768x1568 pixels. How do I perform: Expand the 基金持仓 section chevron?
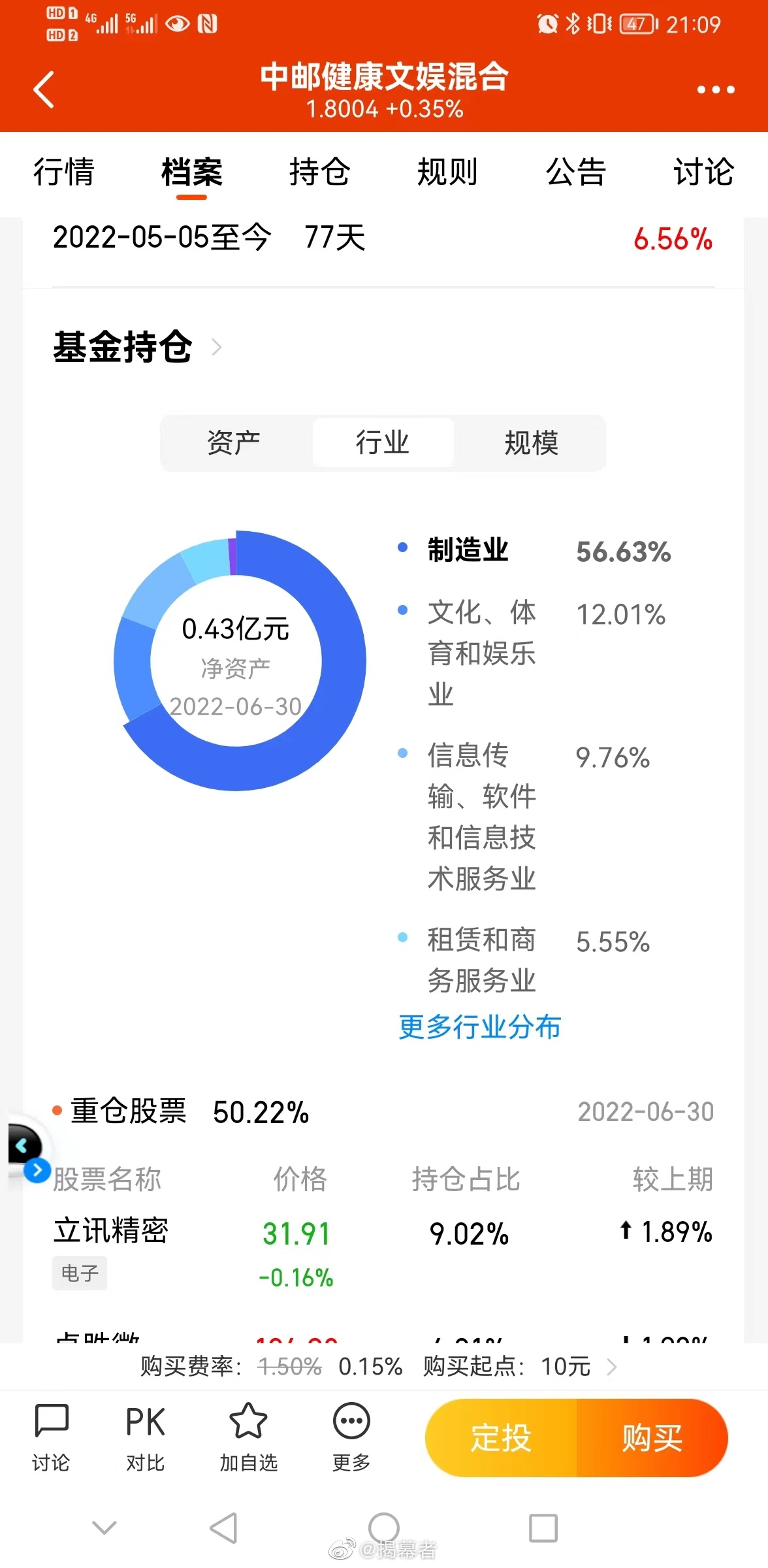[217, 347]
